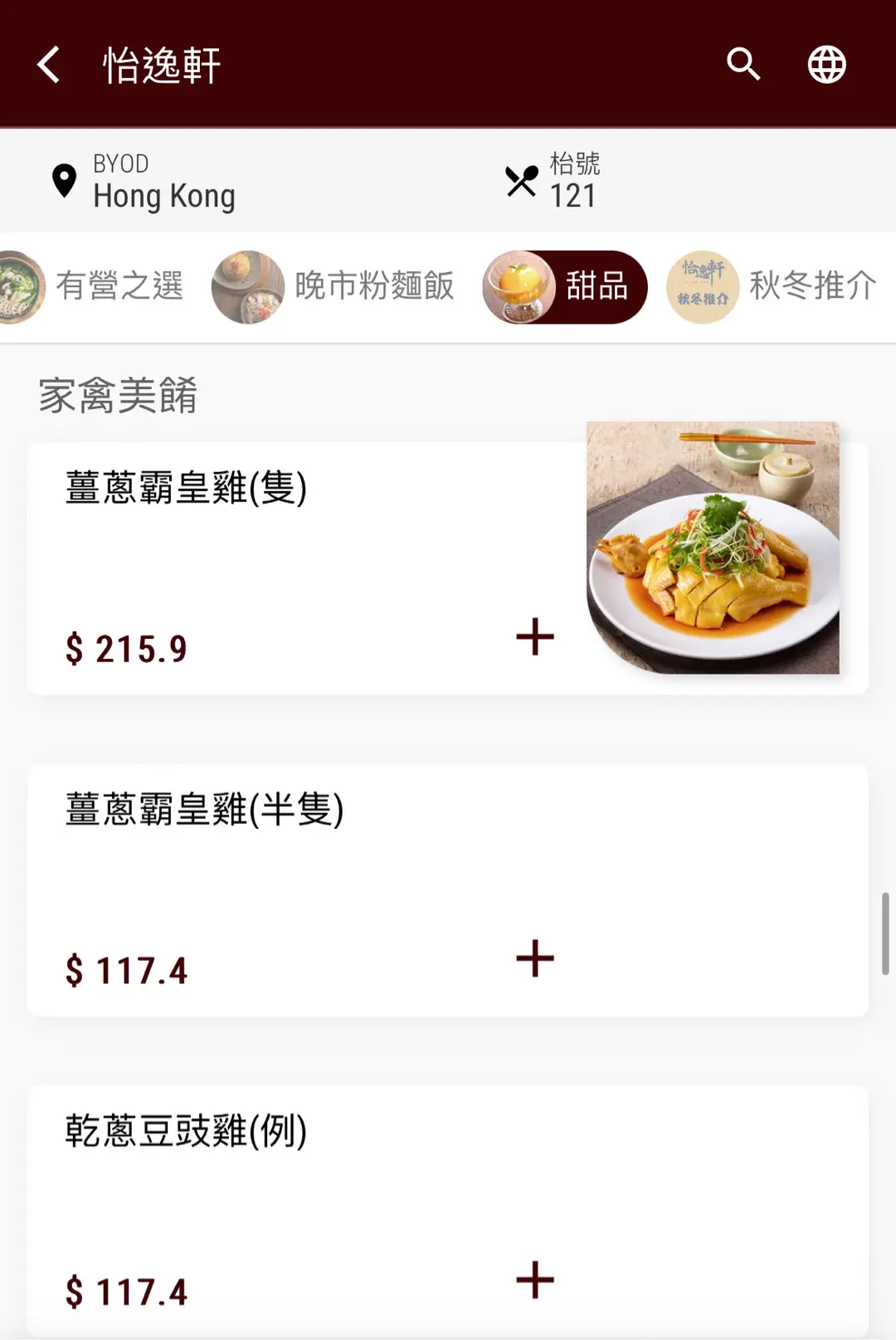Go back from 怡逸軒 menu
Viewport: 896px width, 1340px height.
point(49,65)
